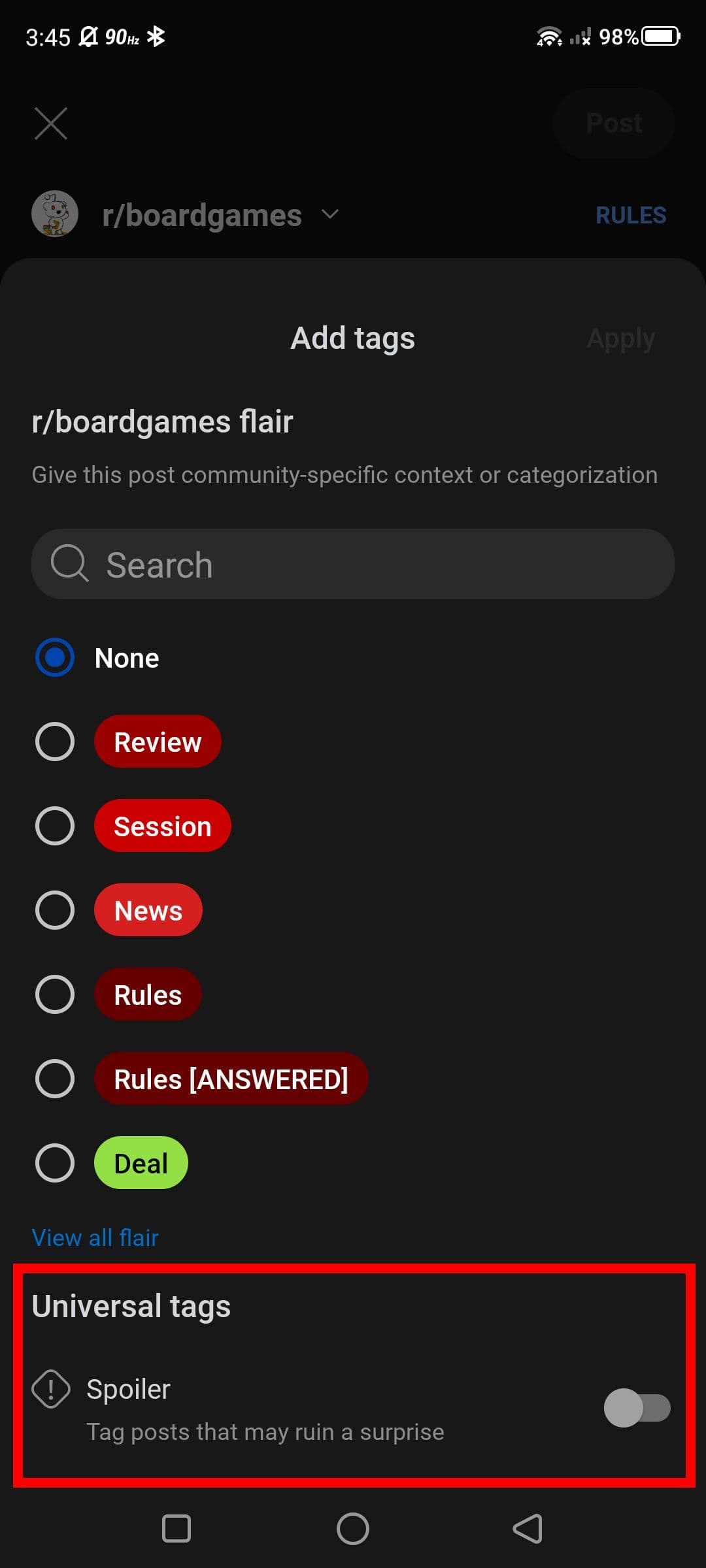The height and width of the screenshot is (1568, 706).
Task: Open the community RULES link
Action: [x=630, y=215]
